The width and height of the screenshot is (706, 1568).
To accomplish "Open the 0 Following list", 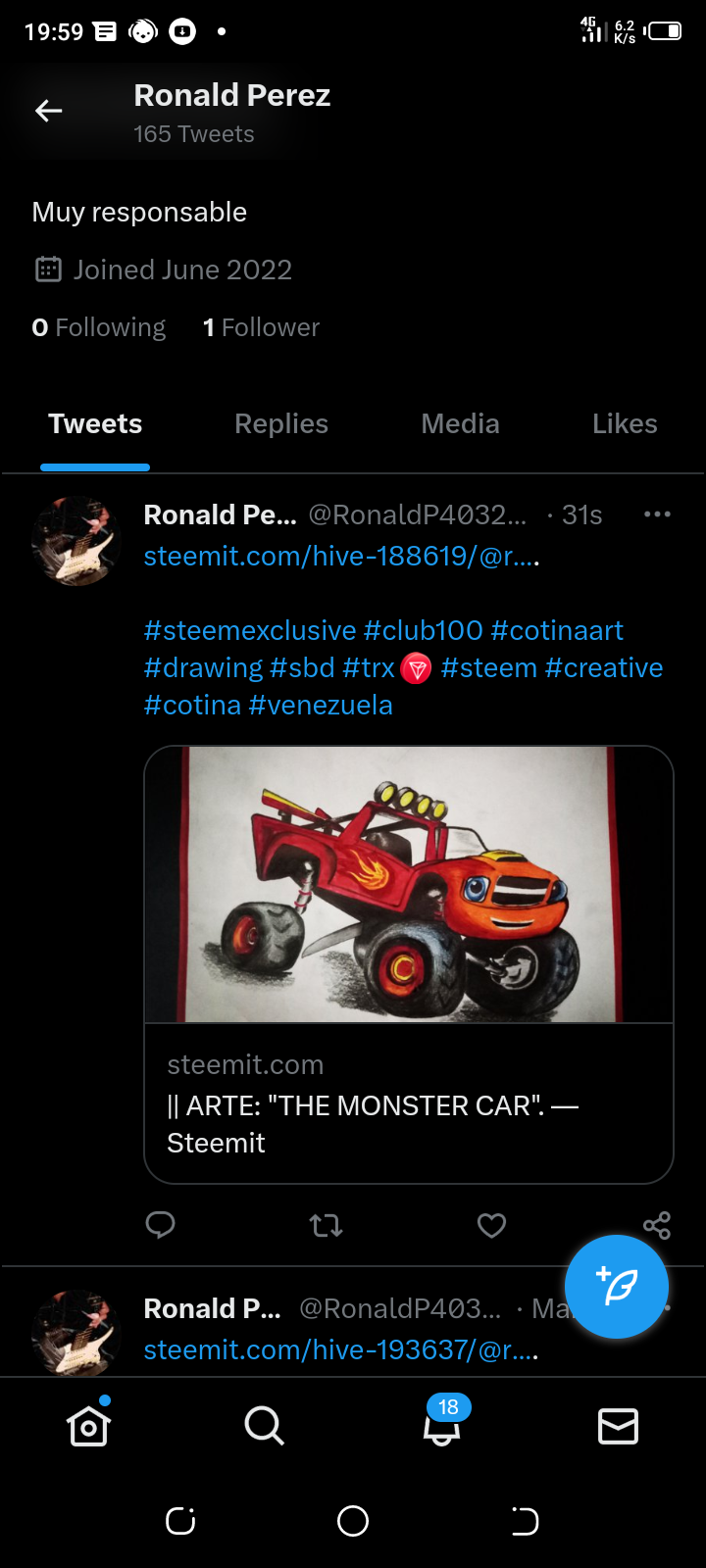I will pyautogui.click(x=99, y=327).
